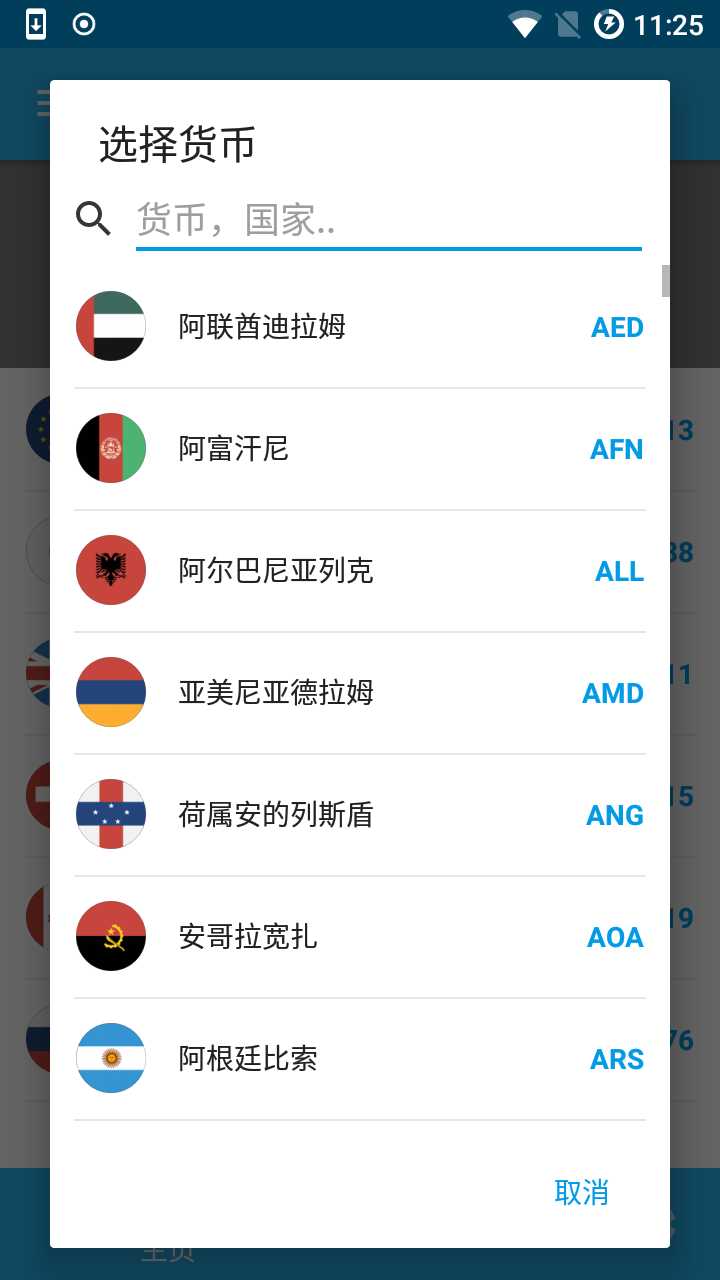Select 阿联酋迪拉姆 (AED) currency
Image resolution: width=720 pixels, height=1280 pixels.
[360, 327]
